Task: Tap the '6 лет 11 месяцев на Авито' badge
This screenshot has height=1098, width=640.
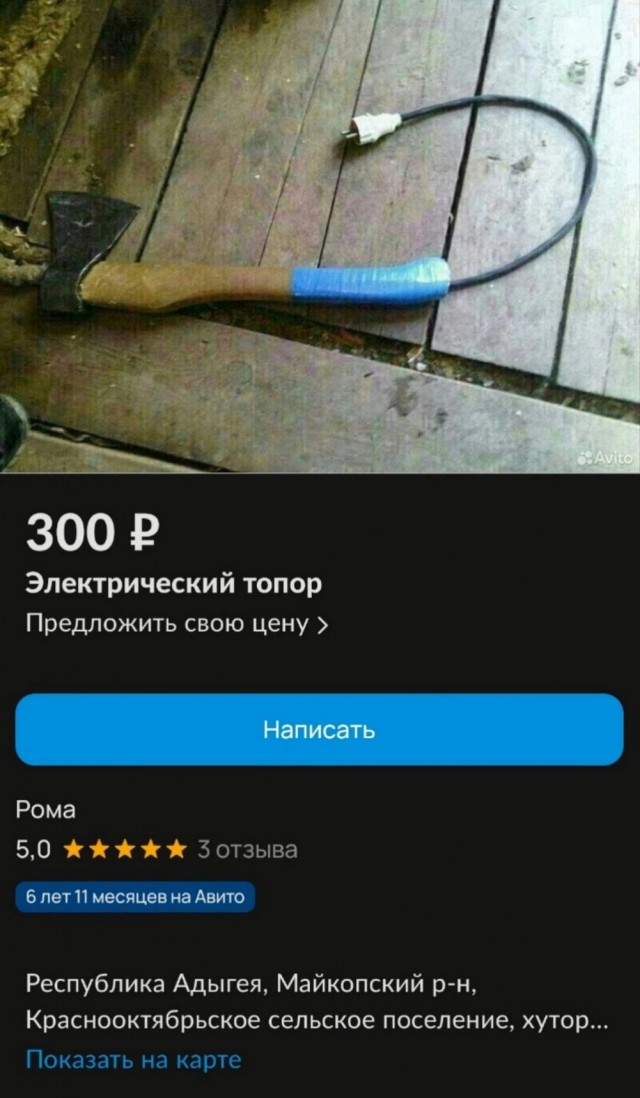Action: coord(135,897)
